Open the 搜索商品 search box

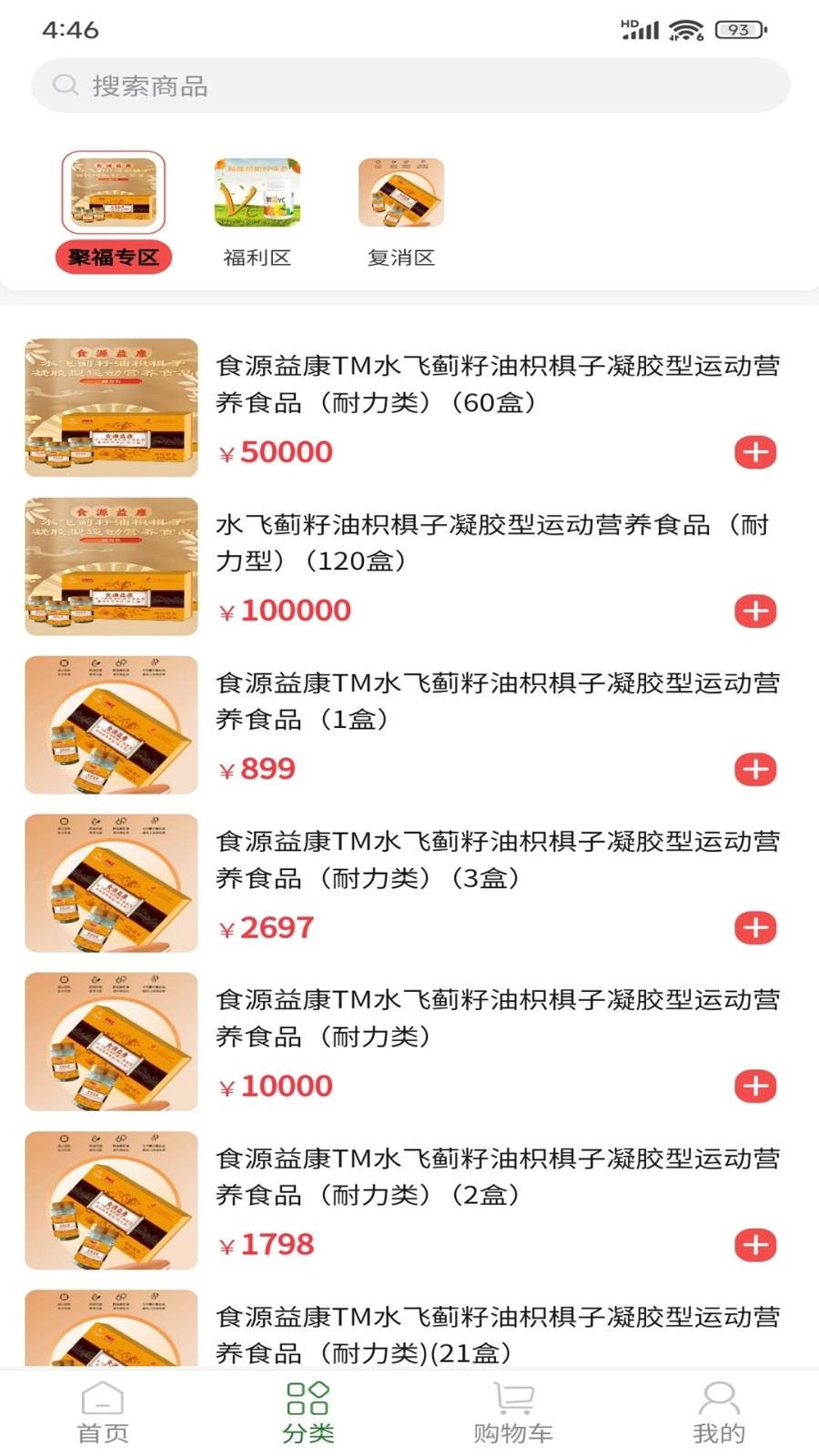[x=409, y=86]
